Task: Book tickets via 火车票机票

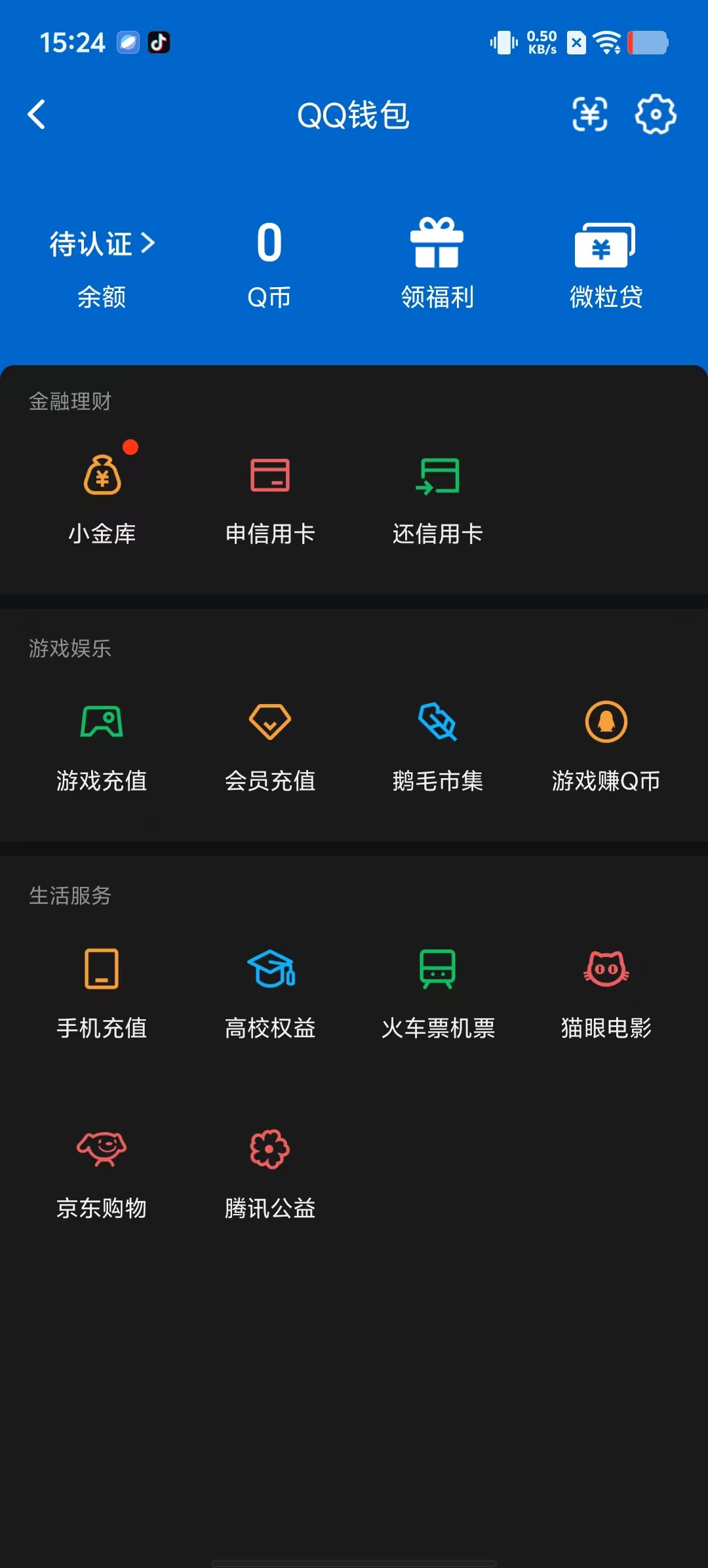Action: point(438,990)
